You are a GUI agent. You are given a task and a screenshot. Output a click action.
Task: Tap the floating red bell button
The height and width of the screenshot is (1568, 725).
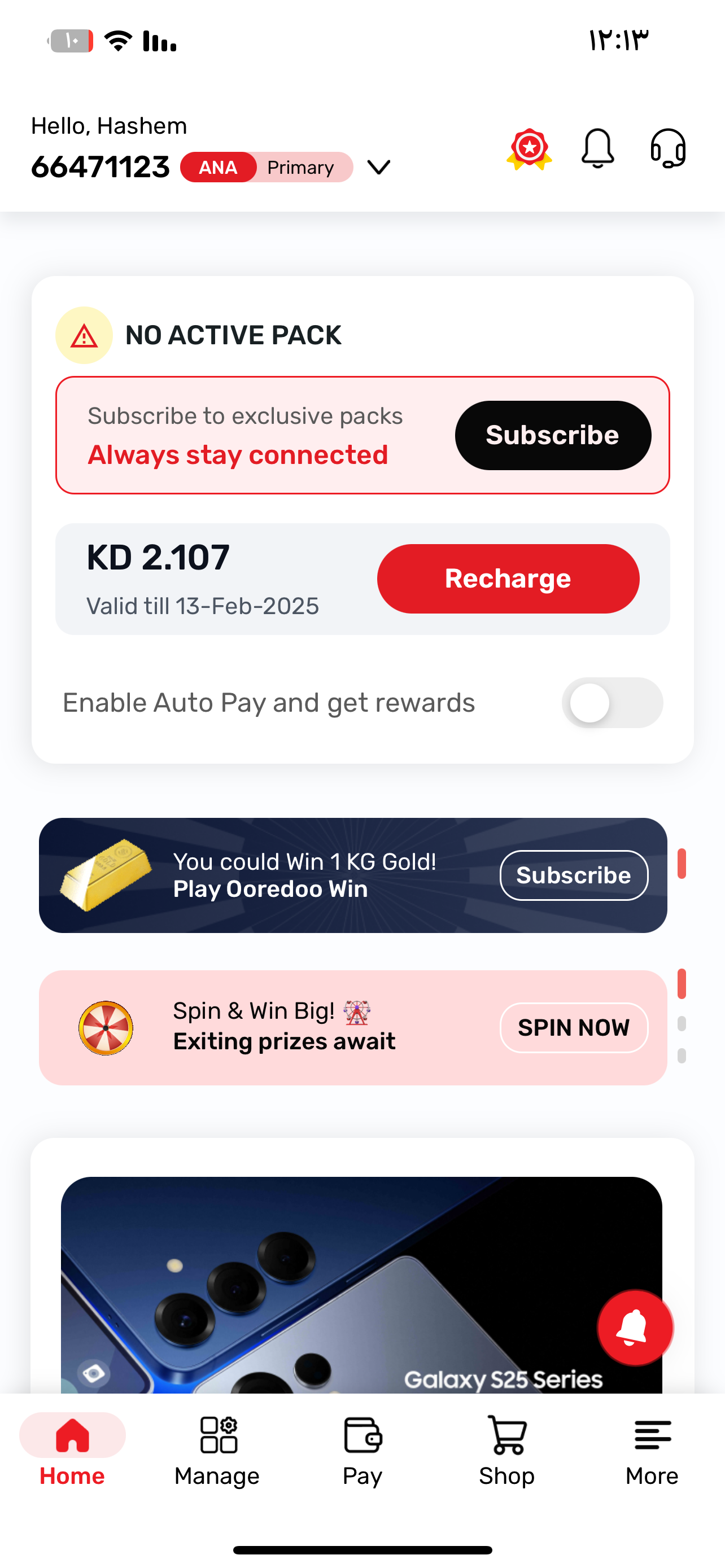point(634,1328)
